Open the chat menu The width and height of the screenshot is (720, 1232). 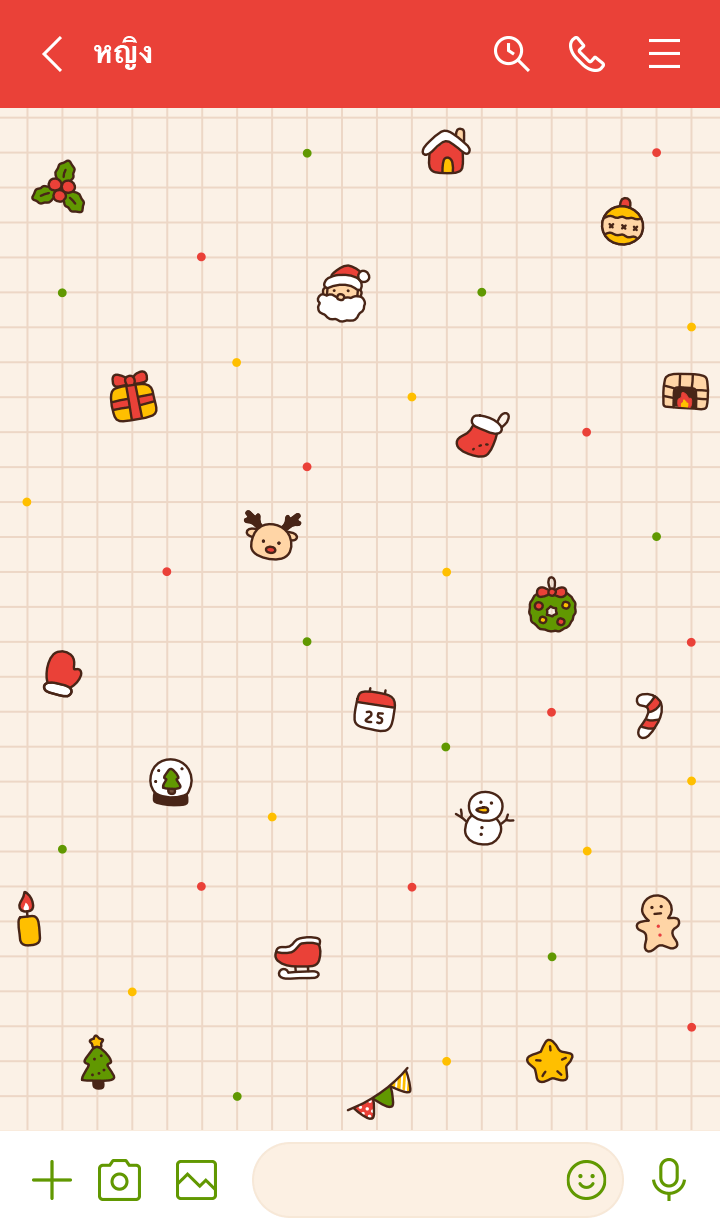pos(664,54)
